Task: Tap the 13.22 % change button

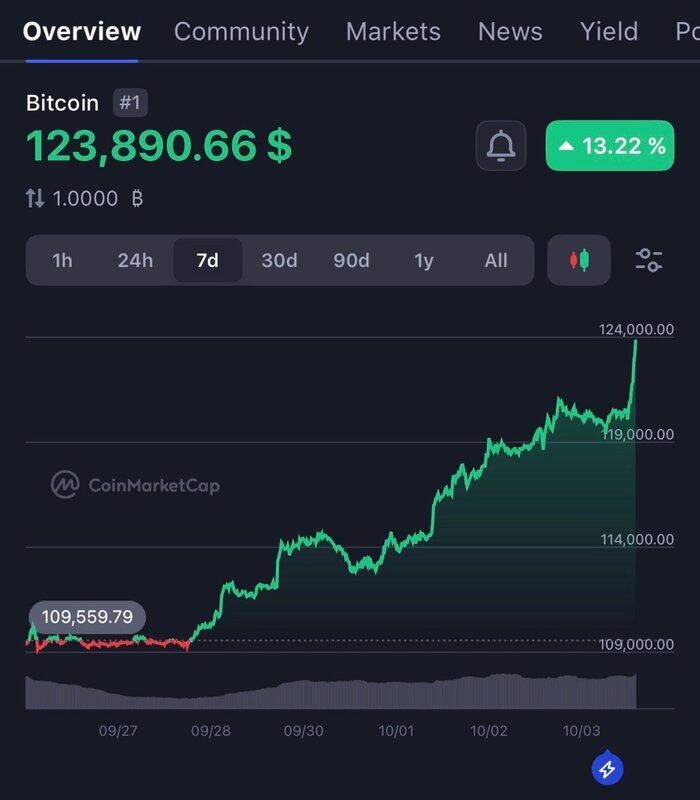Action: pos(610,146)
